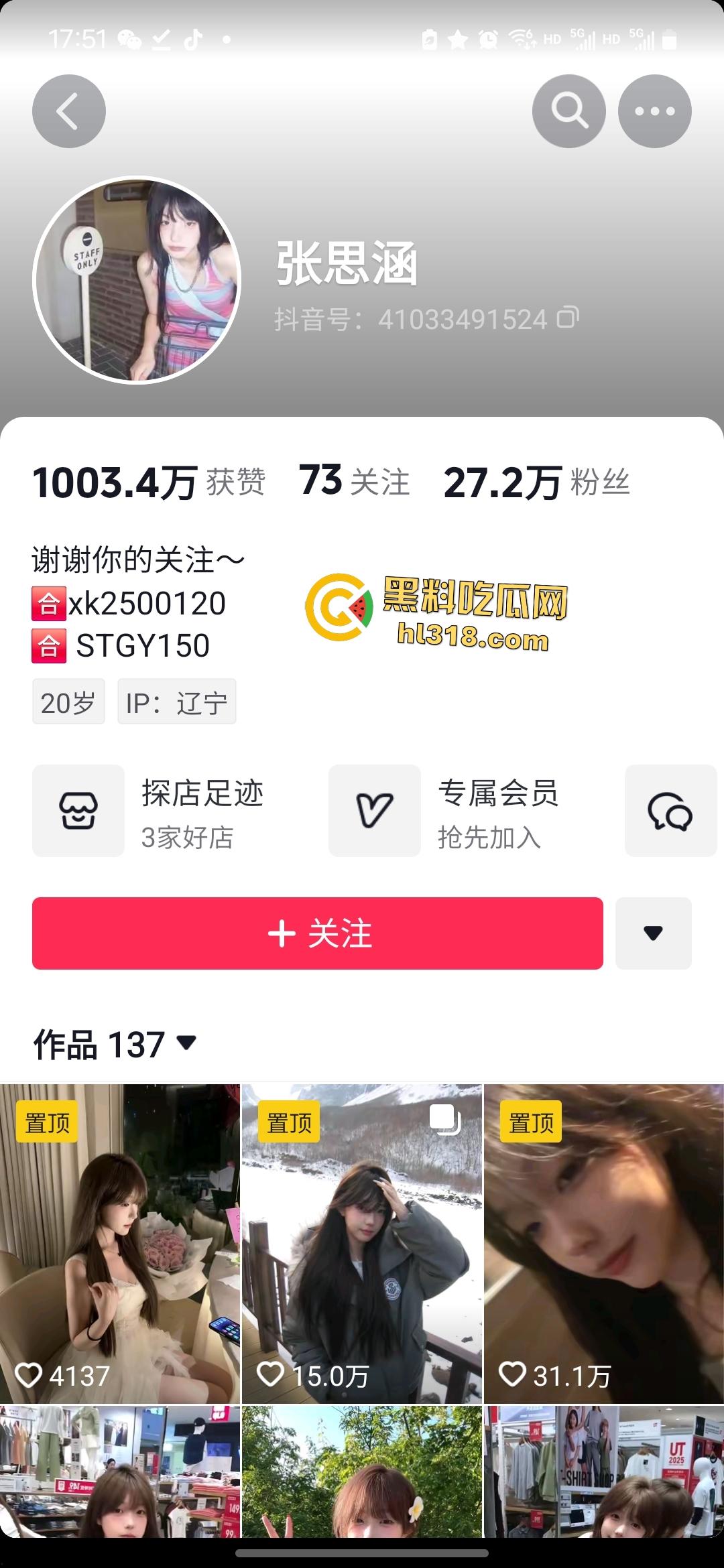Click the back arrow at top left
The height and width of the screenshot is (1568, 724).
(x=68, y=111)
